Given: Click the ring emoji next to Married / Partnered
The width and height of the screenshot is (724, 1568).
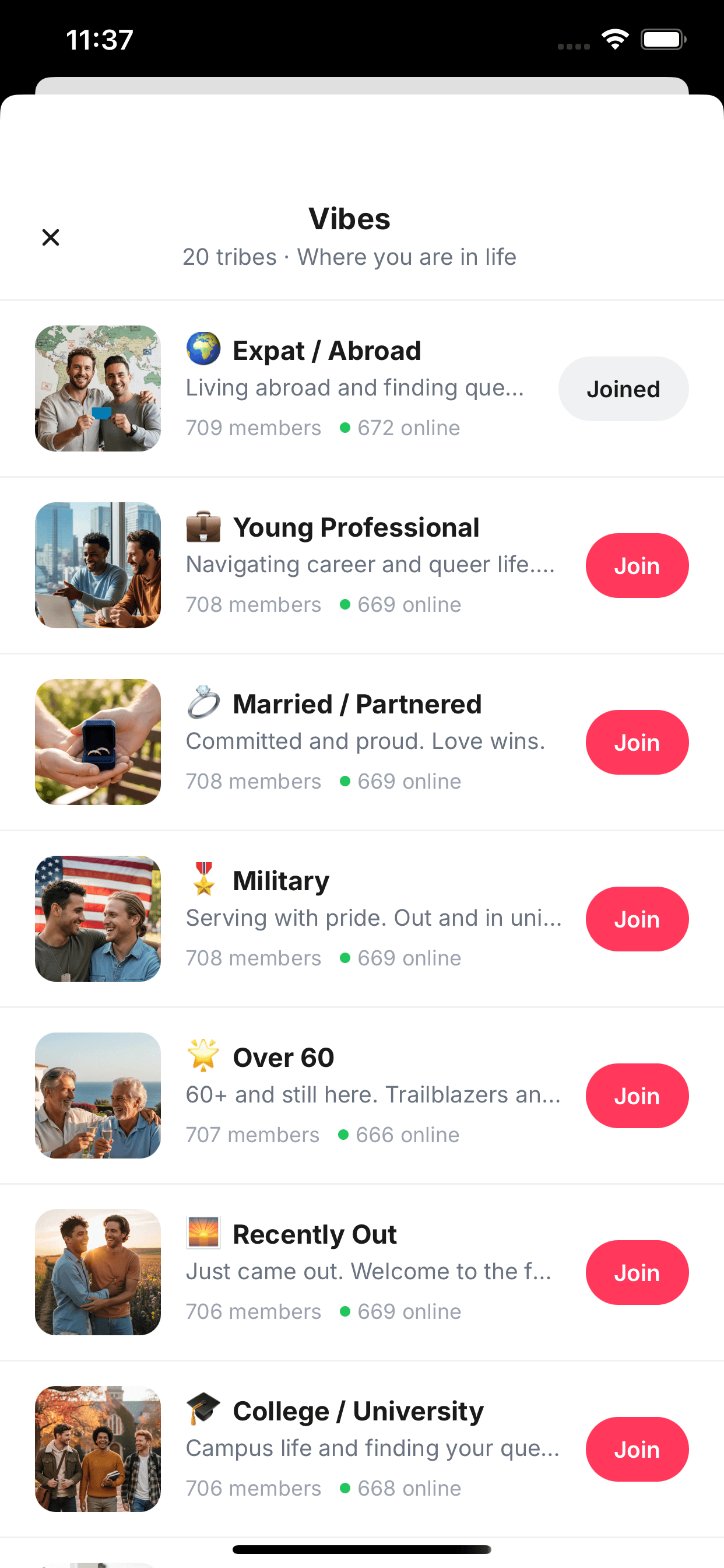Looking at the screenshot, I should pyautogui.click(x=203, y=703).
